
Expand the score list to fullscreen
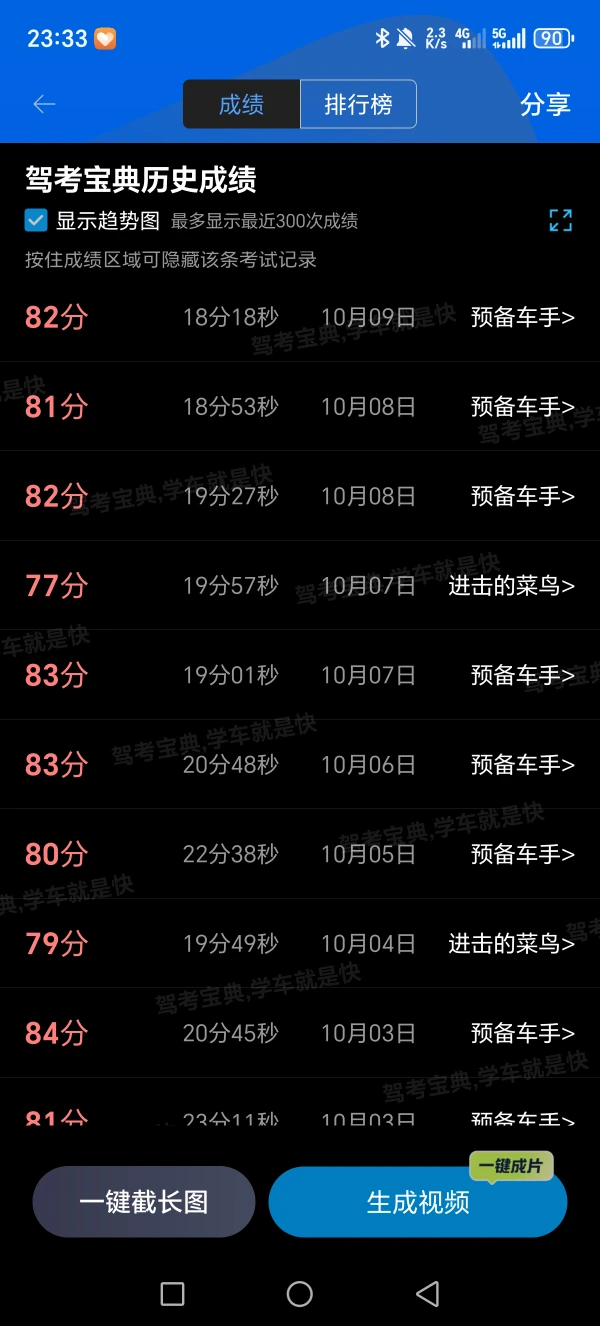560,220
